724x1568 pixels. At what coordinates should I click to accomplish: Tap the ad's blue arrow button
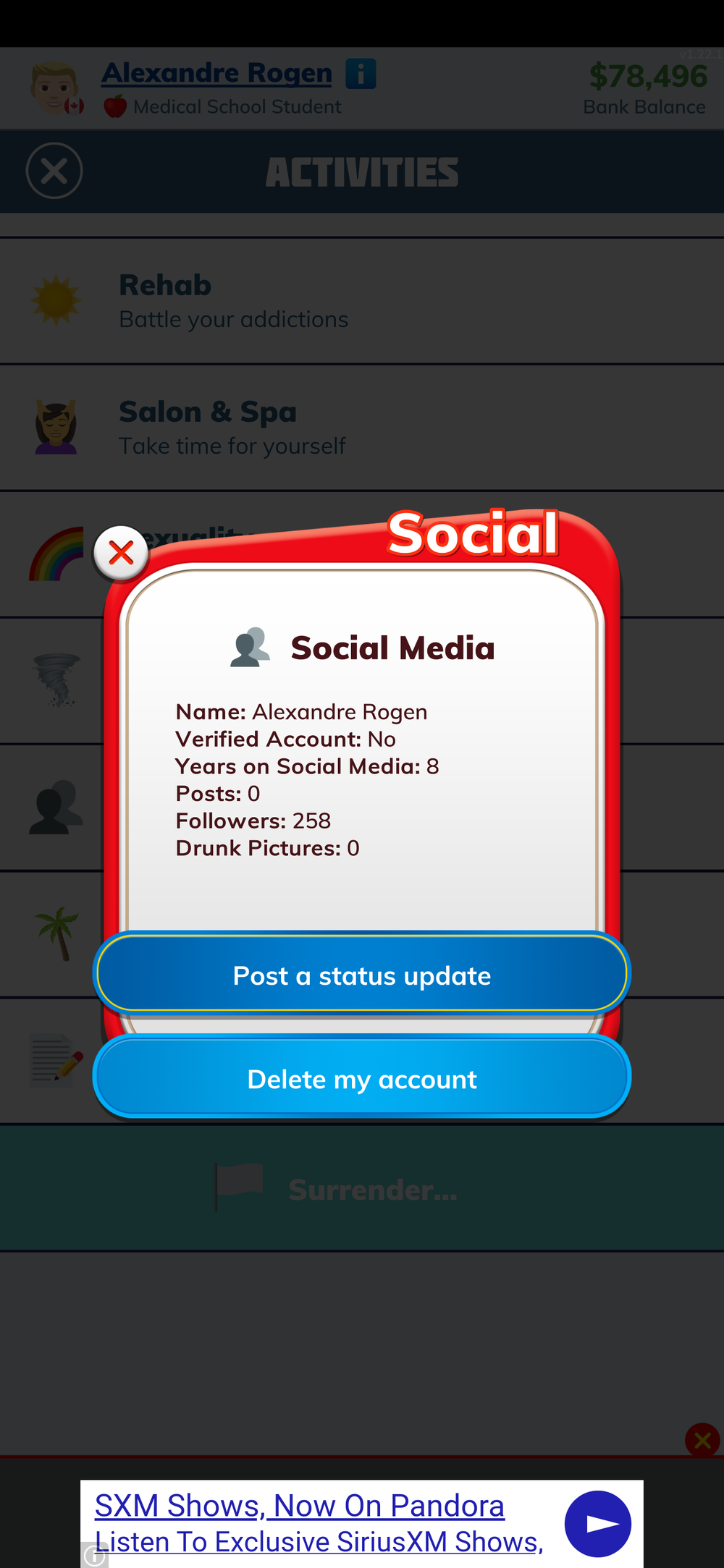click(x=598, y=1523)
